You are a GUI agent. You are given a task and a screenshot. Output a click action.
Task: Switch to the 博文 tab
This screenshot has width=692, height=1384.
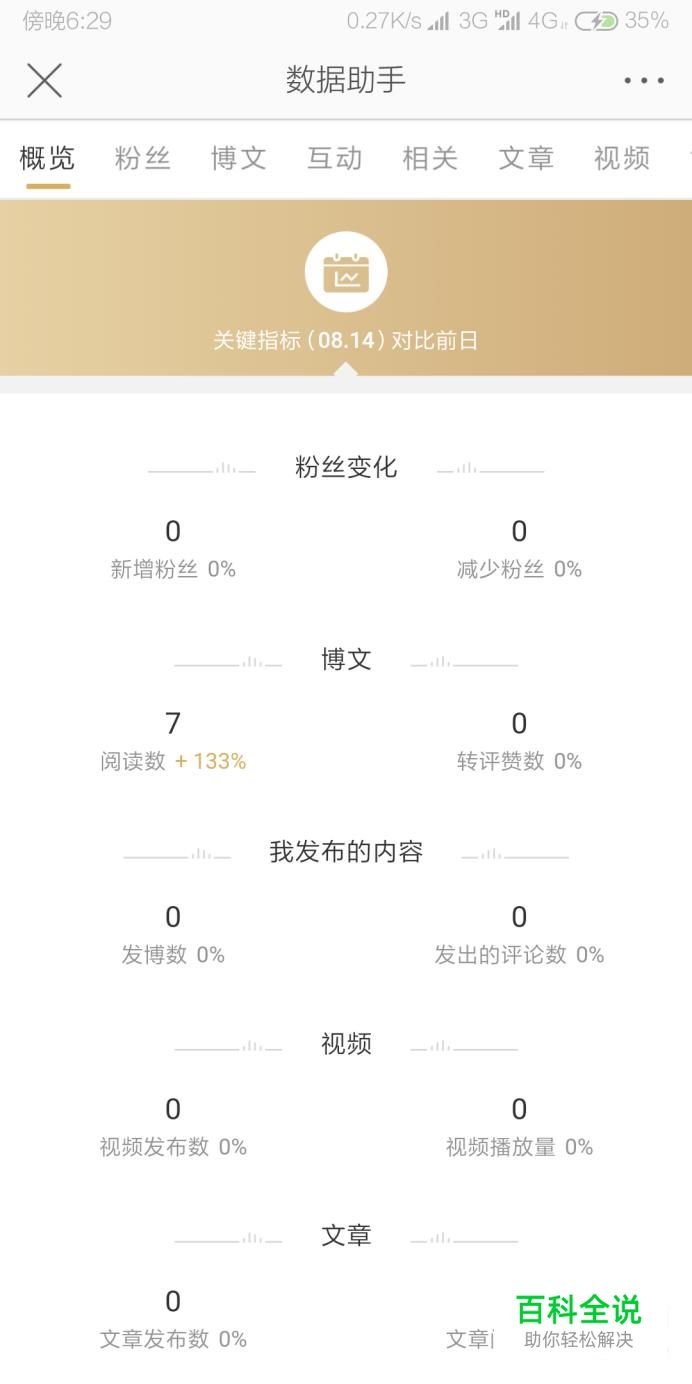(238, 158)
